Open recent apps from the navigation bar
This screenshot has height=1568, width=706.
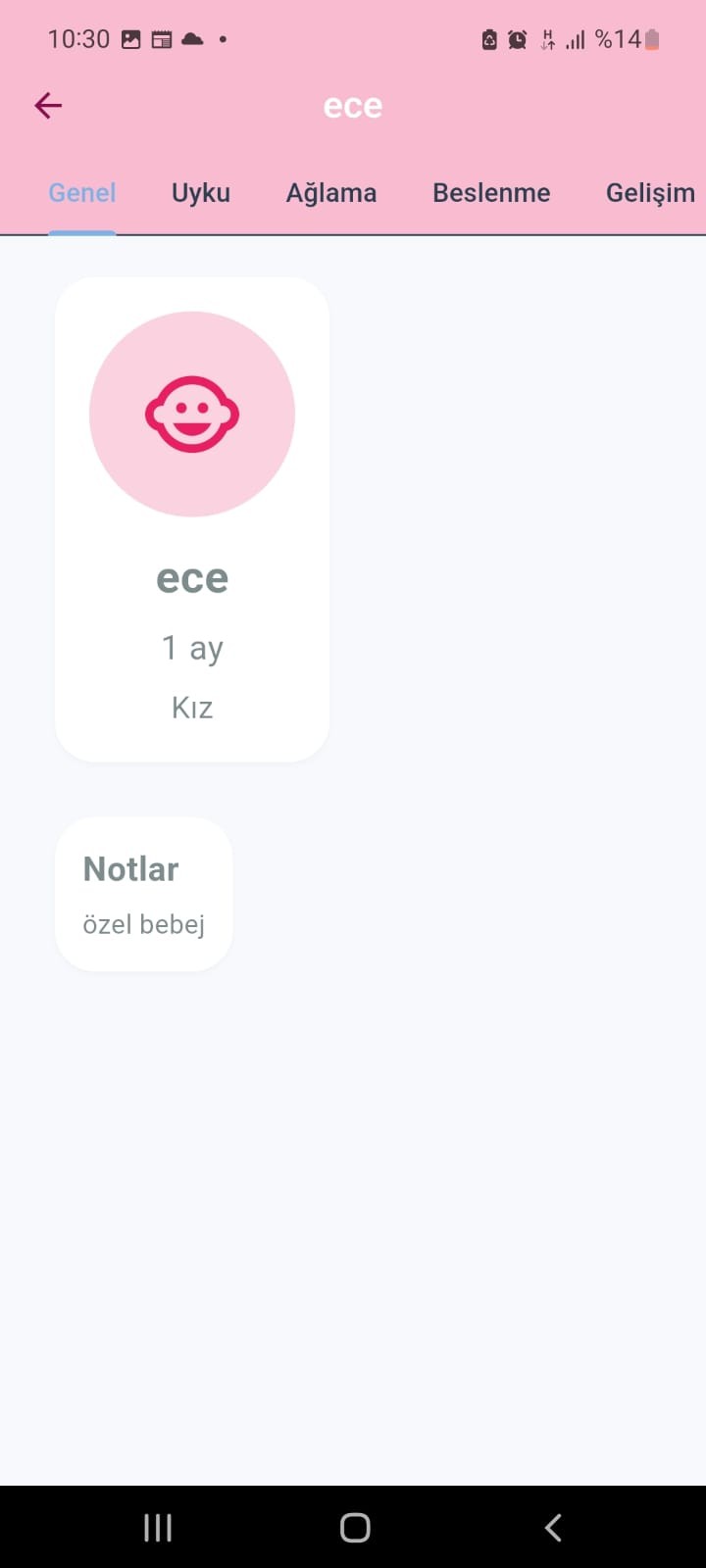(x=158, y=1527)
